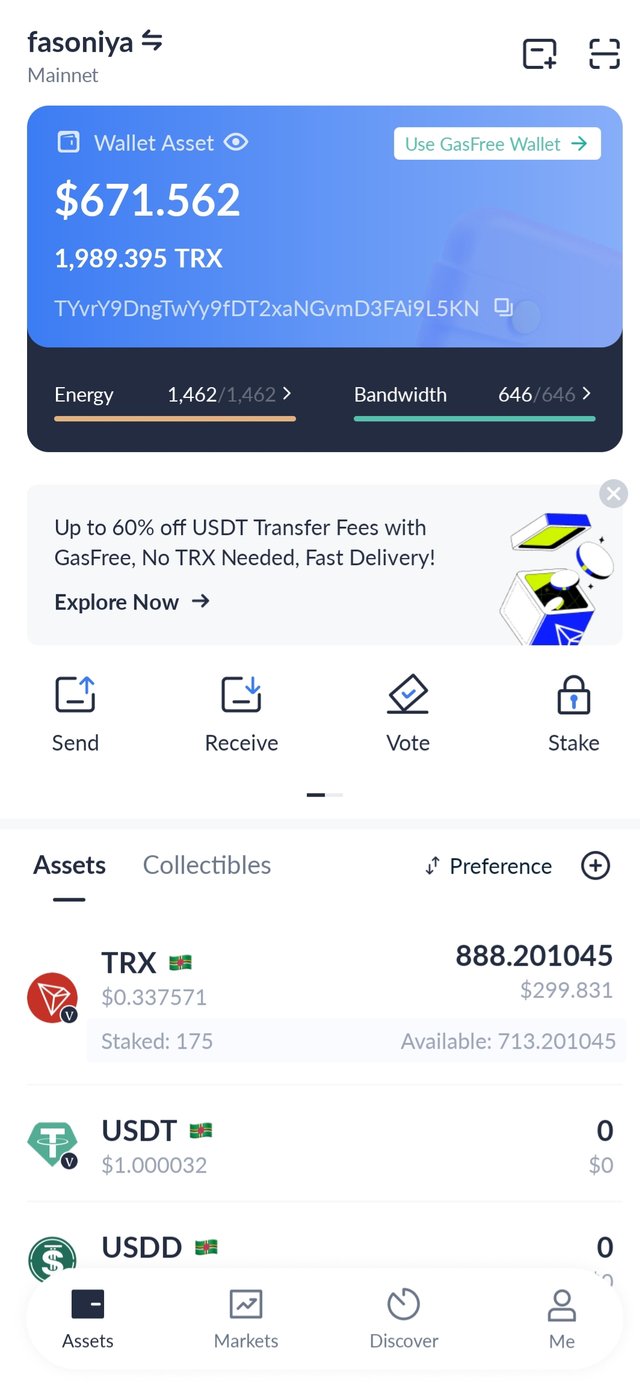
Task: Tap Use GasFree Wallet button
Action: (x=496, y=144)
